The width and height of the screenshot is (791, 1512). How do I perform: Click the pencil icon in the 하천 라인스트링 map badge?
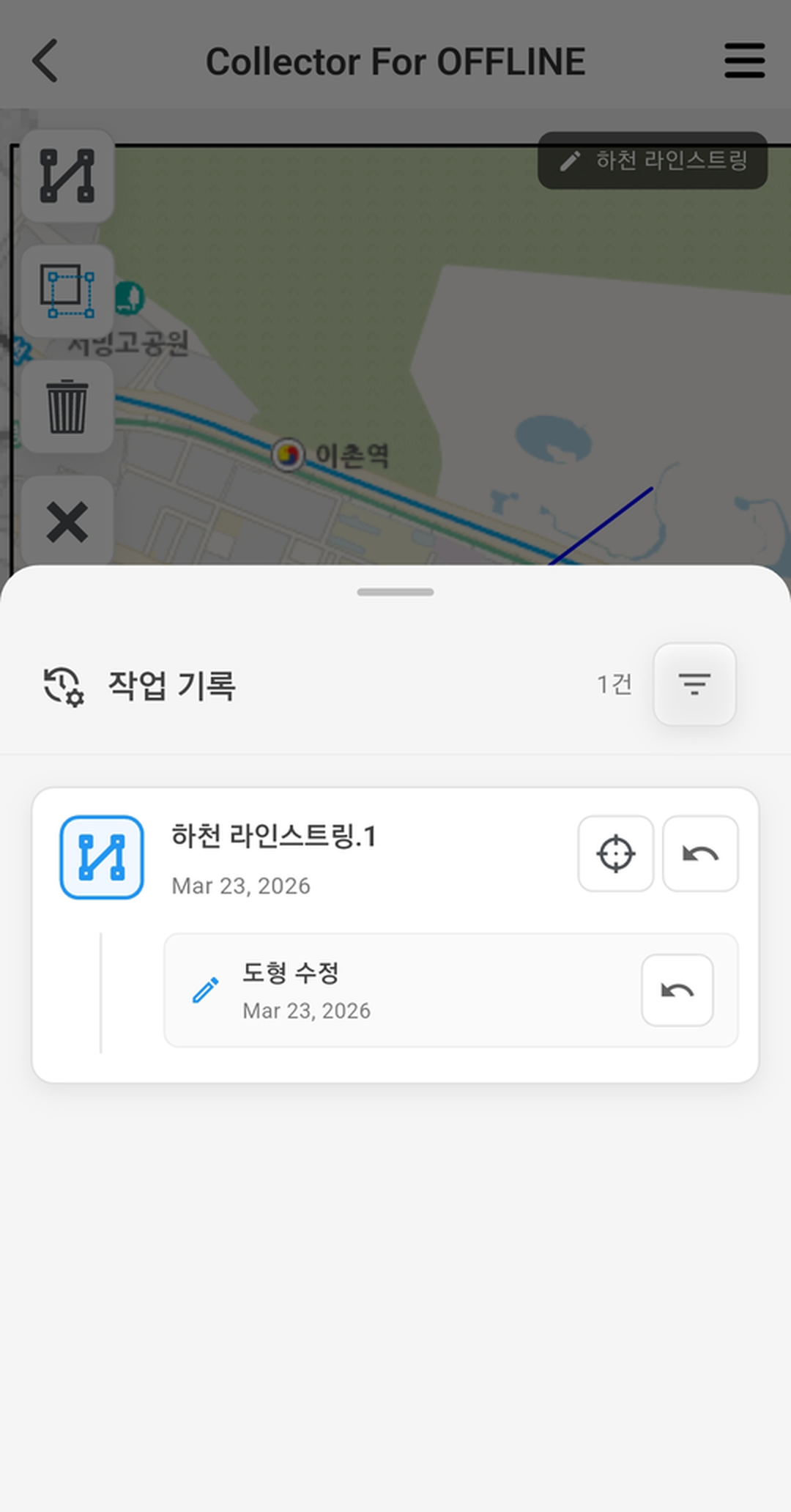[571, 162]
